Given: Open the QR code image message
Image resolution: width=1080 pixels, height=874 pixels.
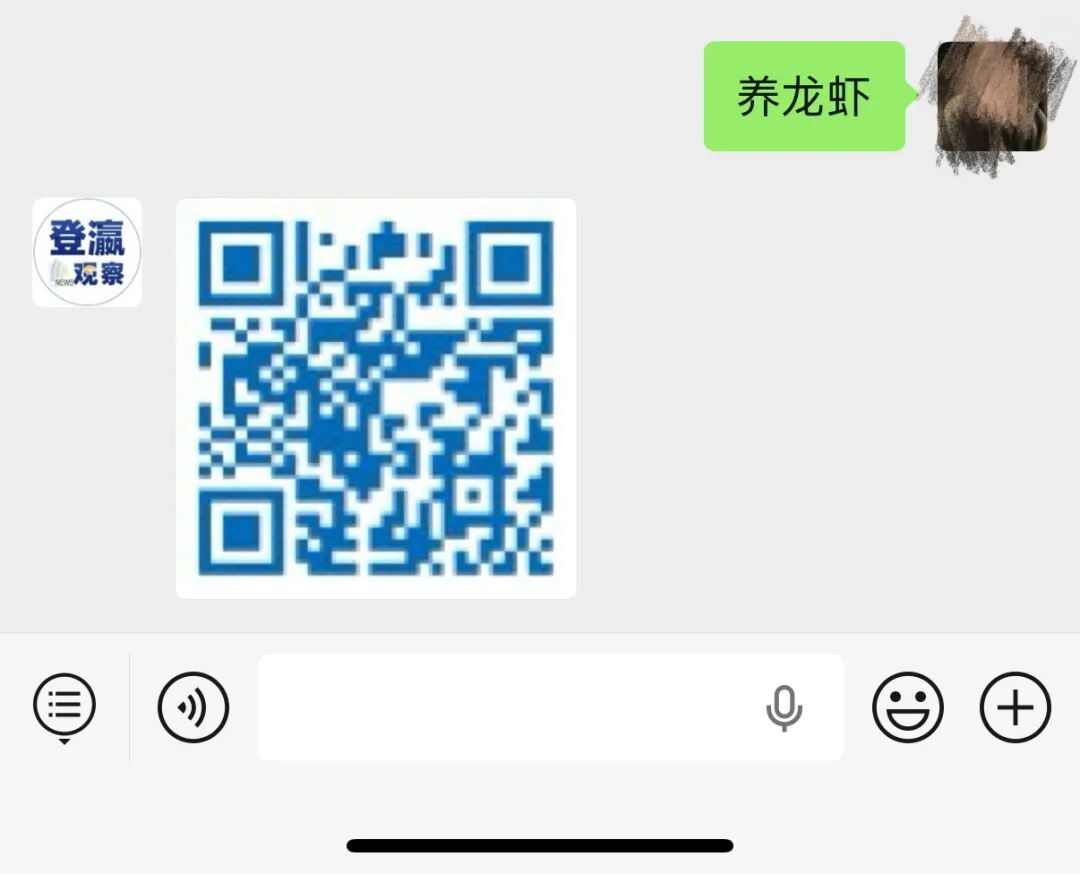Looking at the screenshot, I should click(x=376, y=398).
